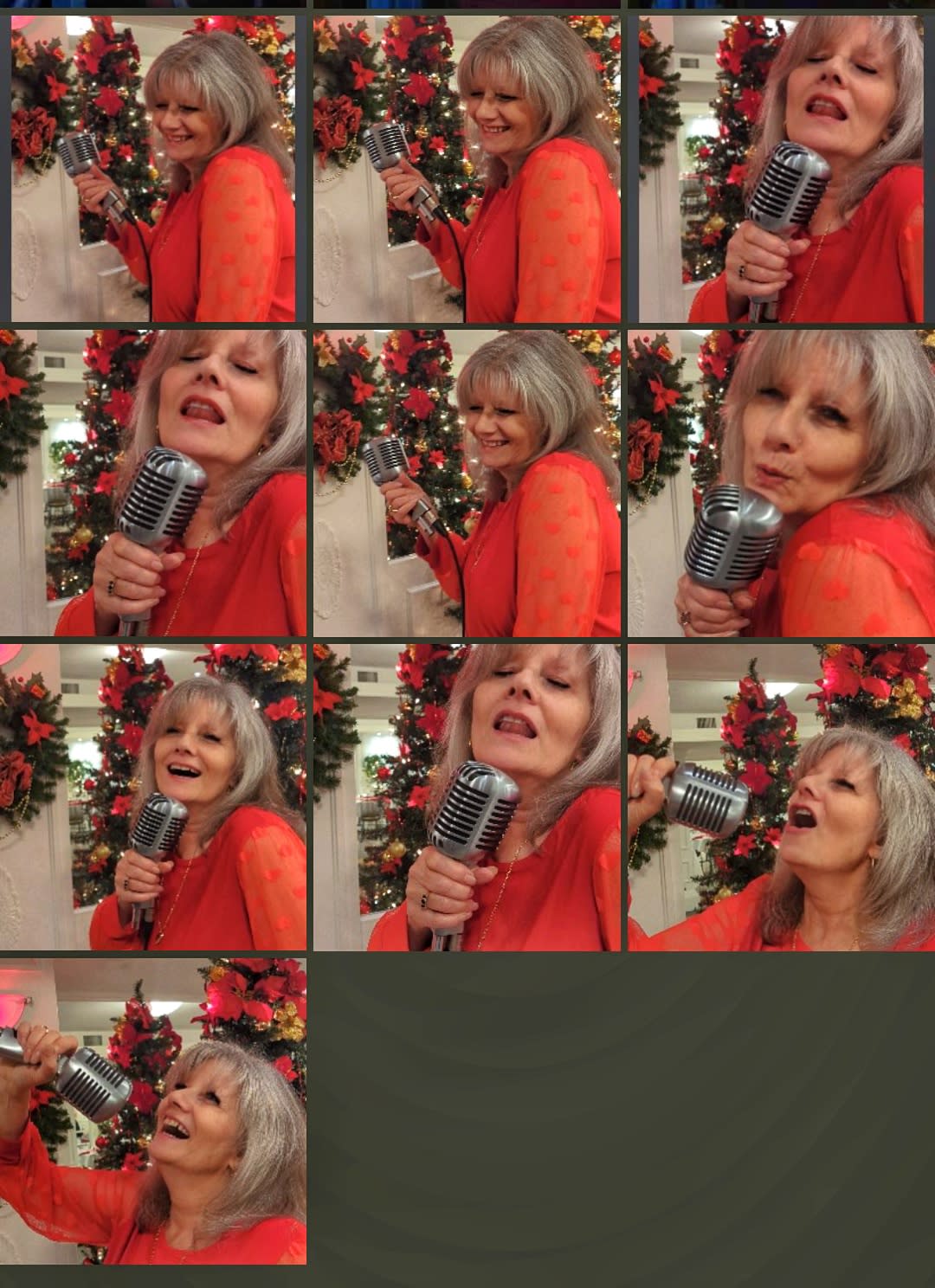Open the photo of her singing upward, mouth wide open
This screenshot has height=1288, width=935.
coord(781,796)
